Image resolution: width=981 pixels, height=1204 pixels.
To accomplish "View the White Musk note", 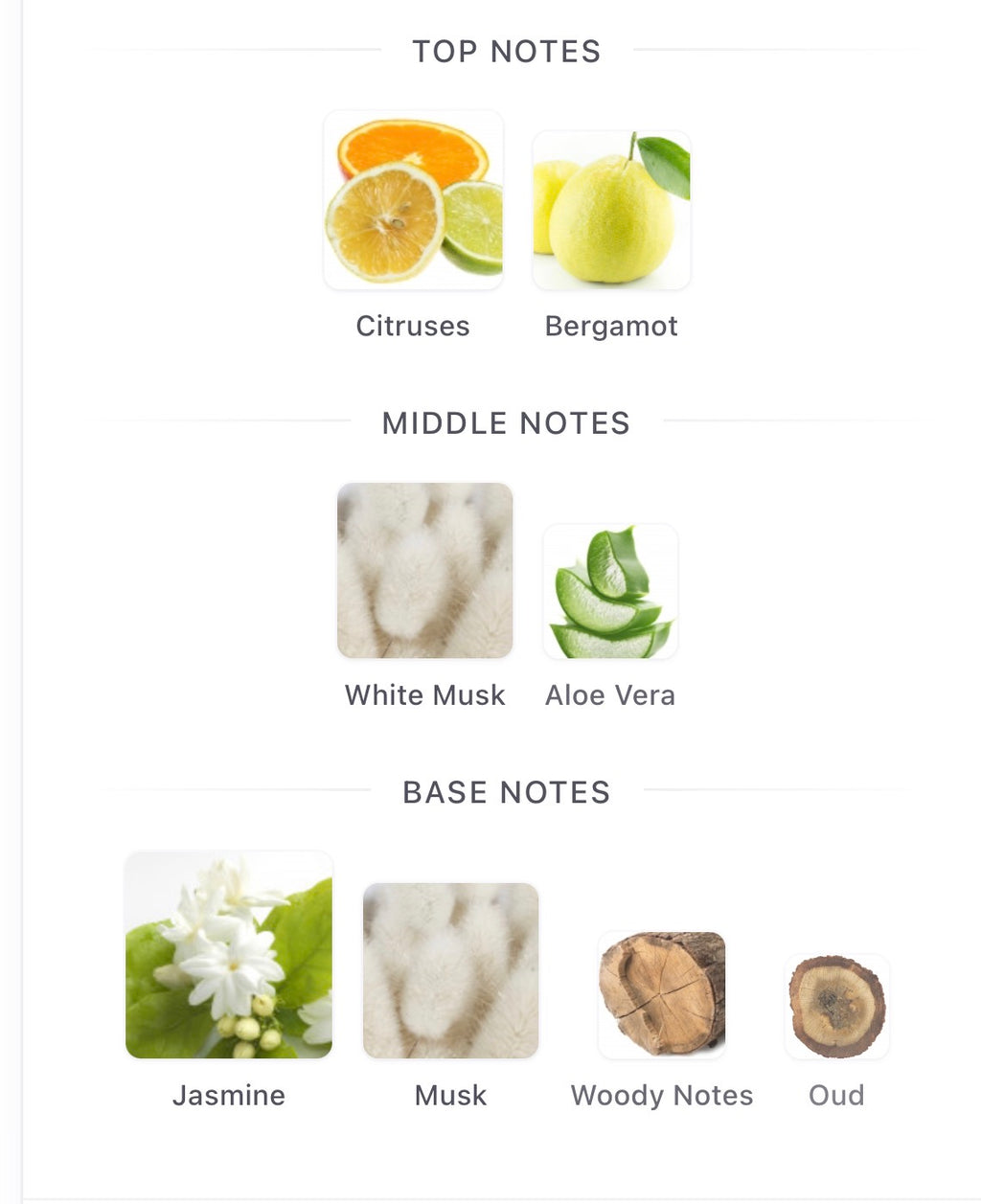I will (424, 571).
